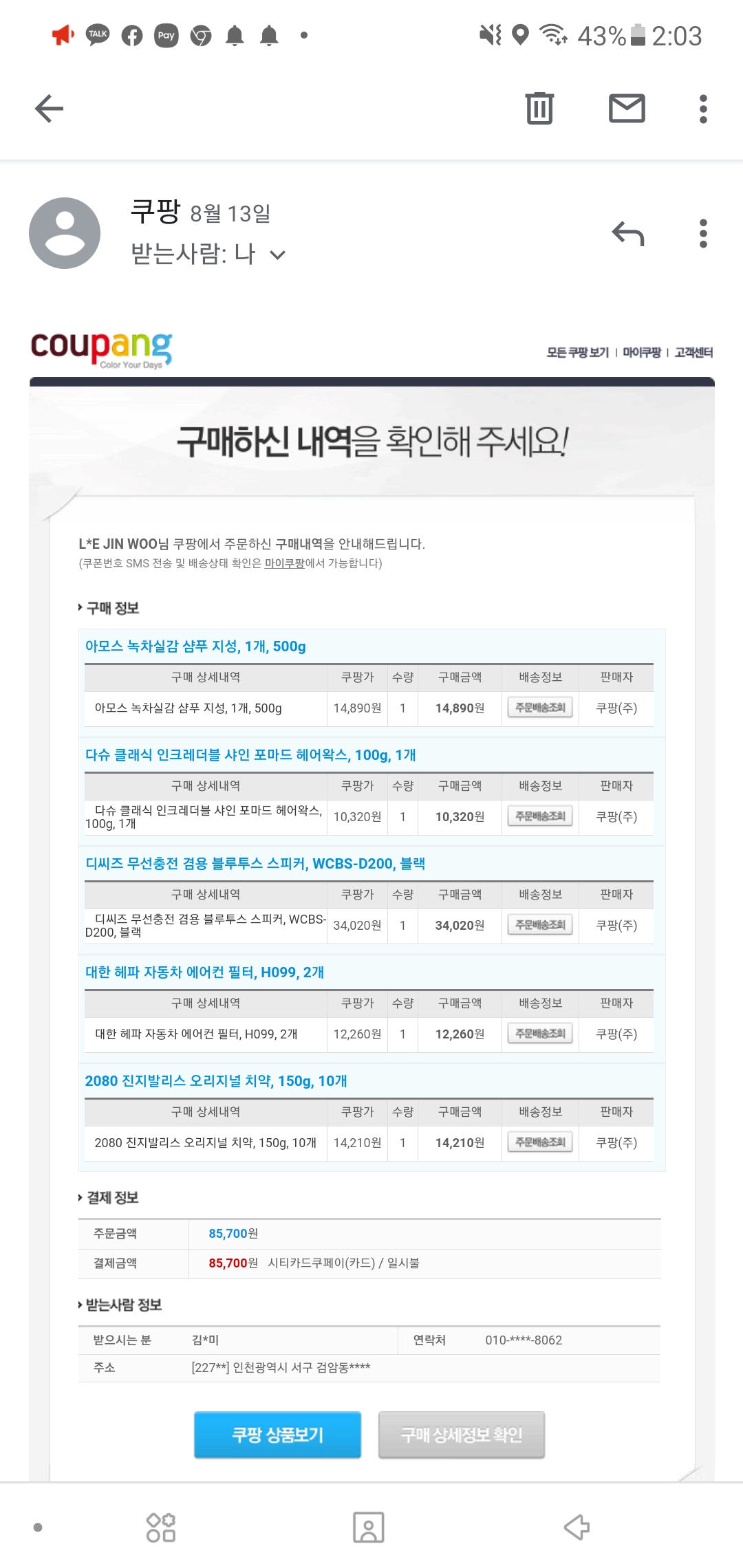Open the 대한 헤파 에어컨 필터 product link

[x=204, y=972]
